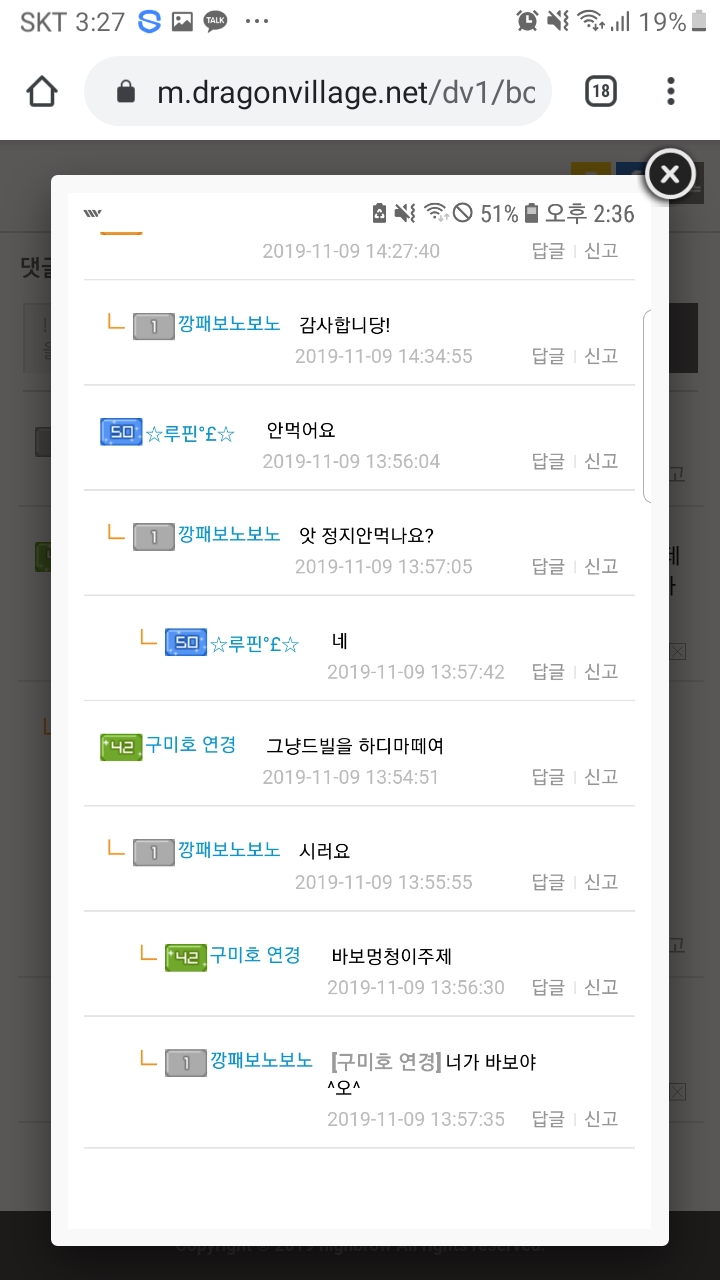
Task: Close the image popup with the X
Action: click(x=670, y=175)
